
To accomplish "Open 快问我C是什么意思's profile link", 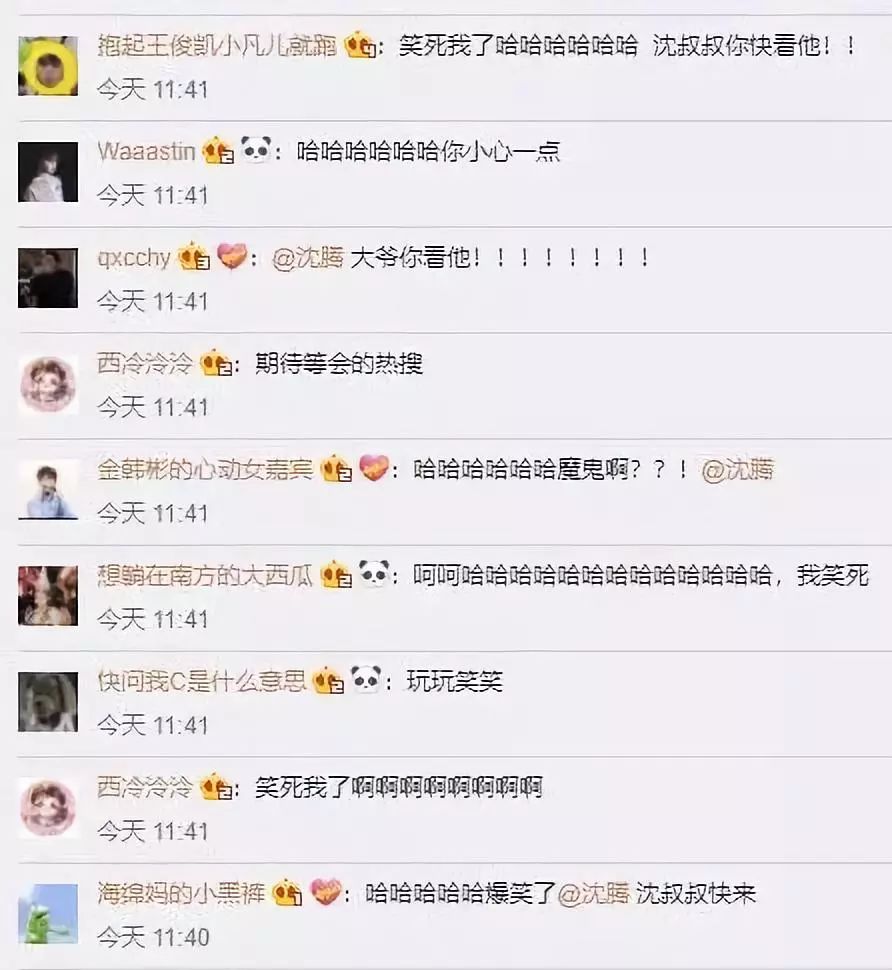I will tap(201, 682).
